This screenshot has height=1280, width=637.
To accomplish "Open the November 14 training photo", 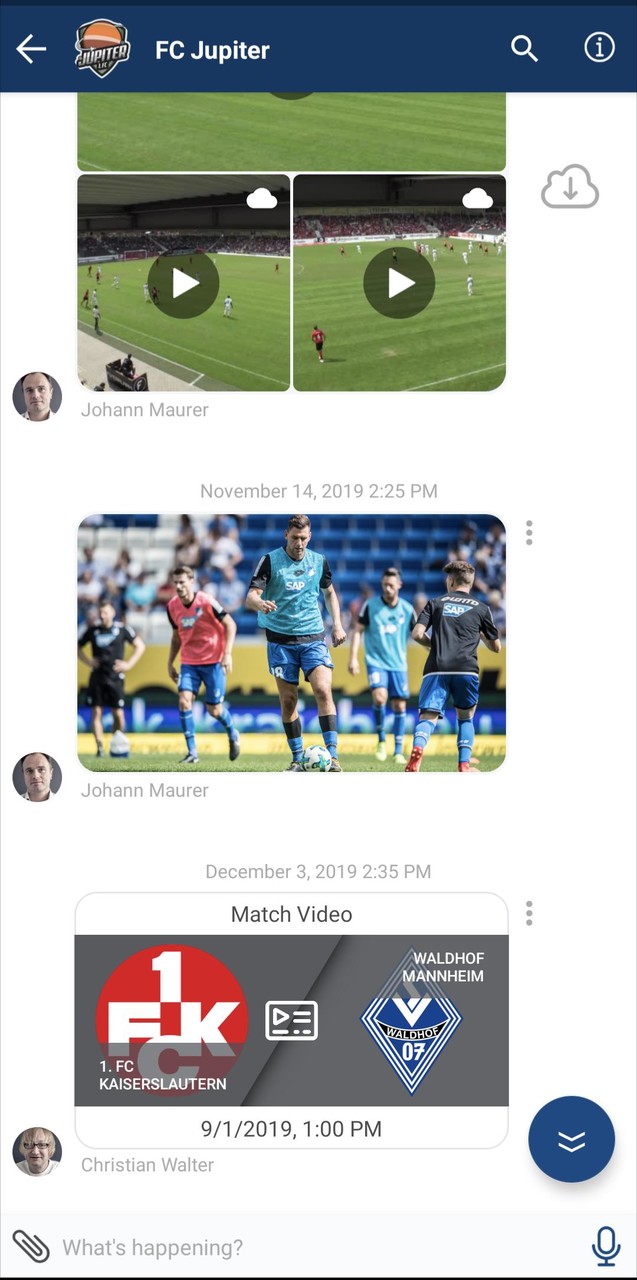I will (x=292, y=643).
